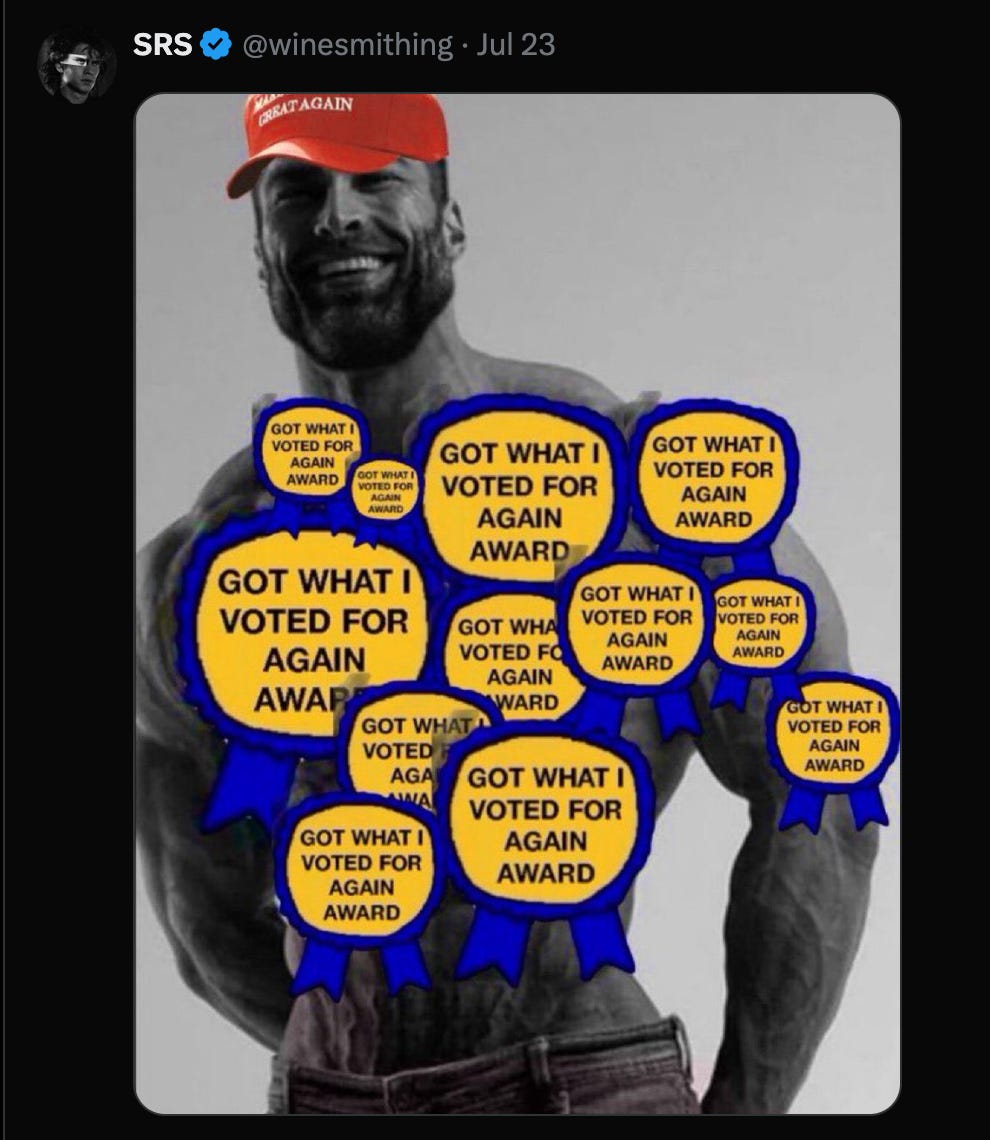Screen dimensions: 990x1140
Task: Open the Jul 23 post timestamp
Action: [x=515, y=45]
